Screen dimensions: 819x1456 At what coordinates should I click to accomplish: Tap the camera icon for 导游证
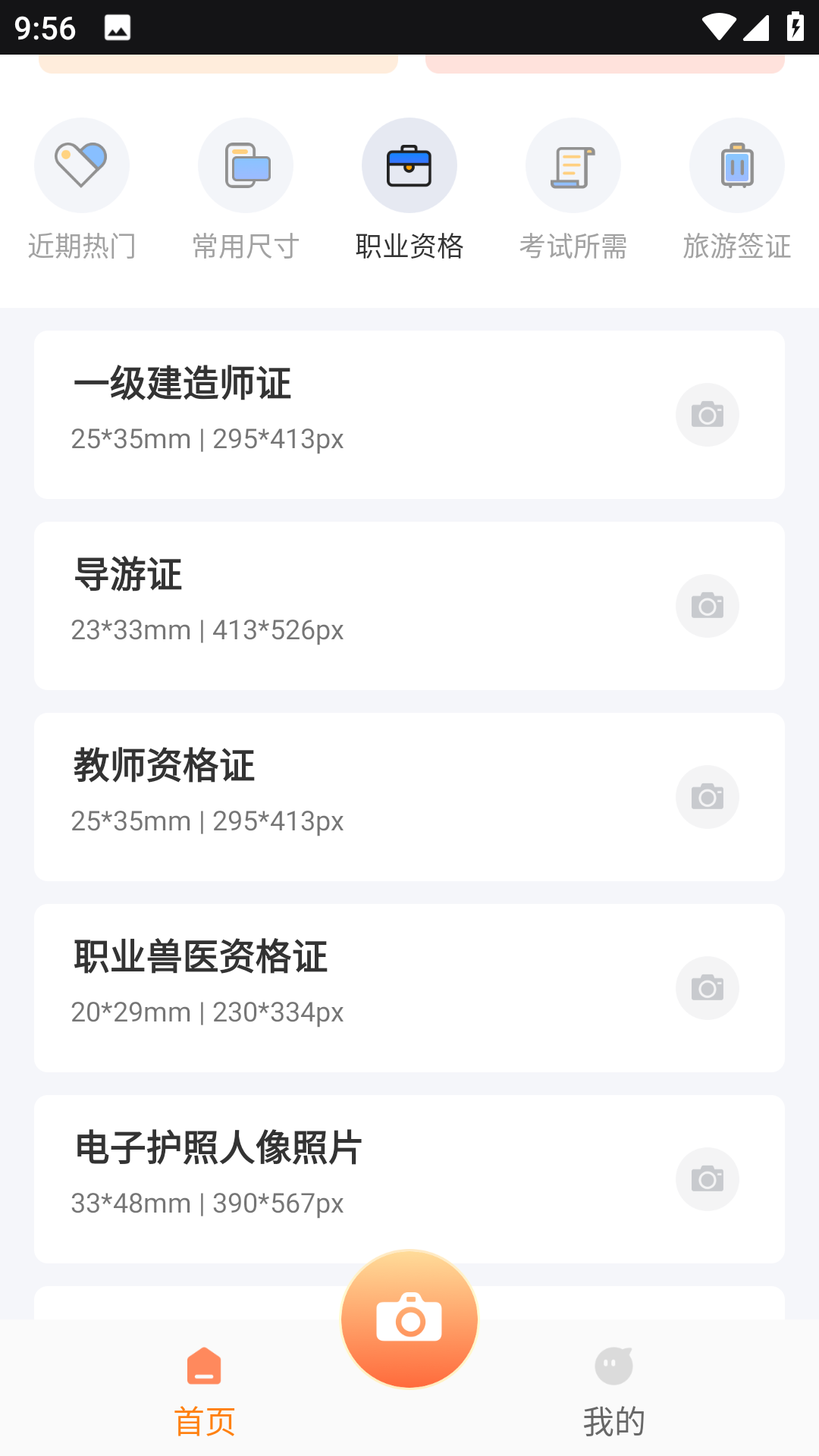pyautogui.click(x=707, y=606)
